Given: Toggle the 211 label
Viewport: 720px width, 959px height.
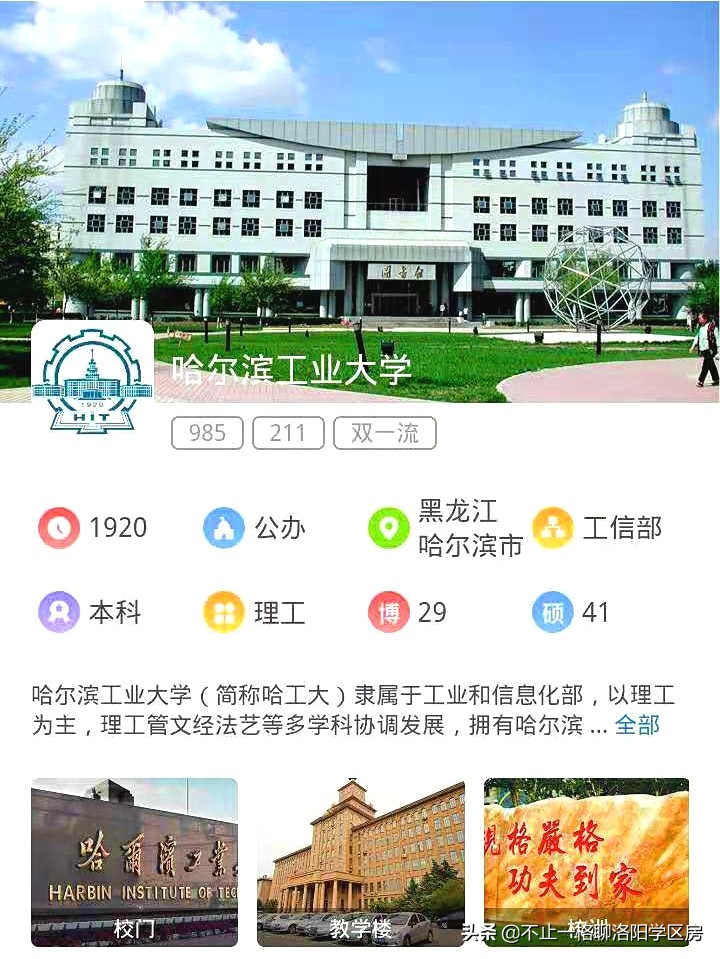Looking at the screenshot, I should tap(289, 433).
